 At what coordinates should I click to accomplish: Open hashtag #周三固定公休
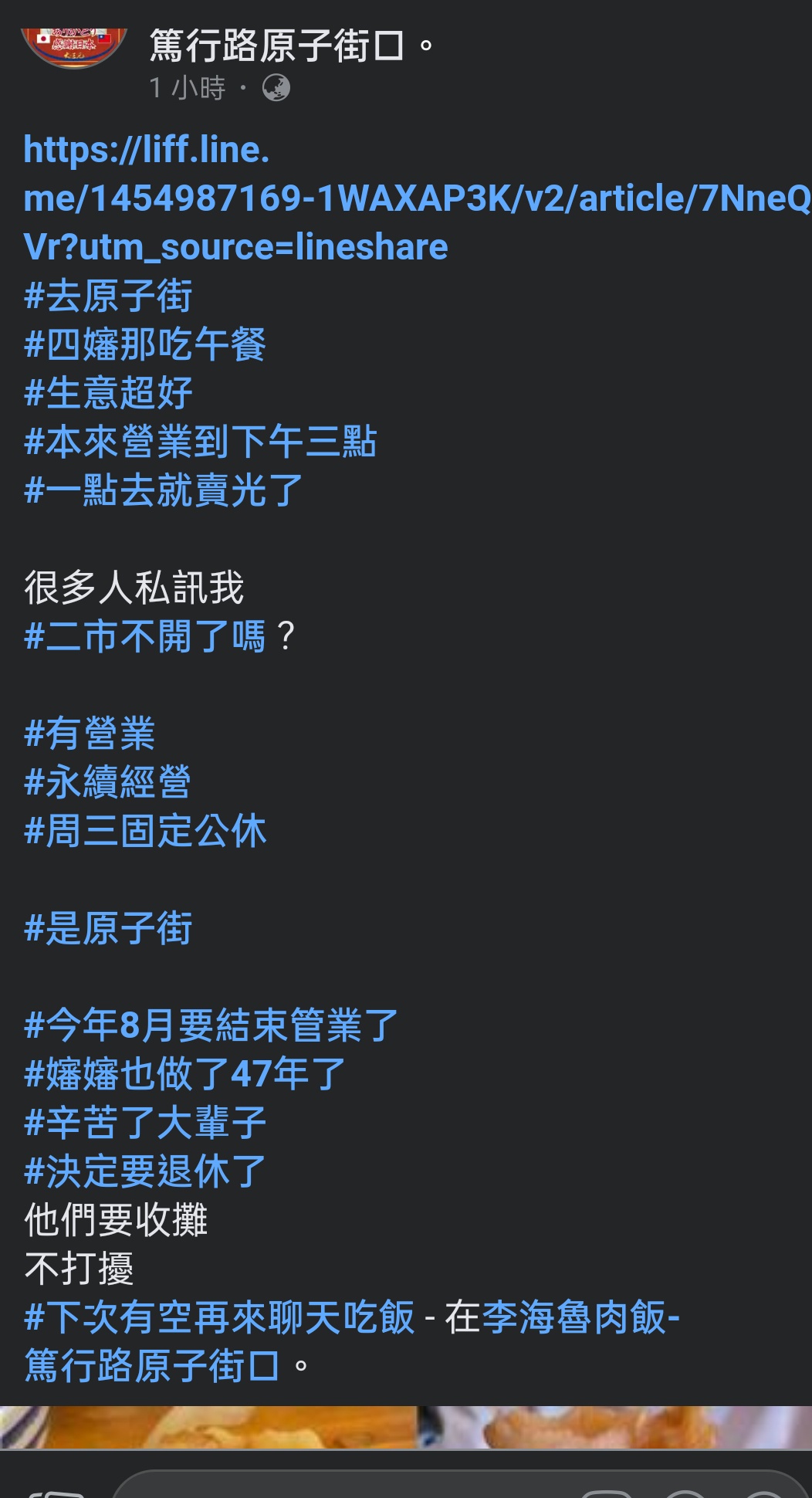click(x=145, y=831)
